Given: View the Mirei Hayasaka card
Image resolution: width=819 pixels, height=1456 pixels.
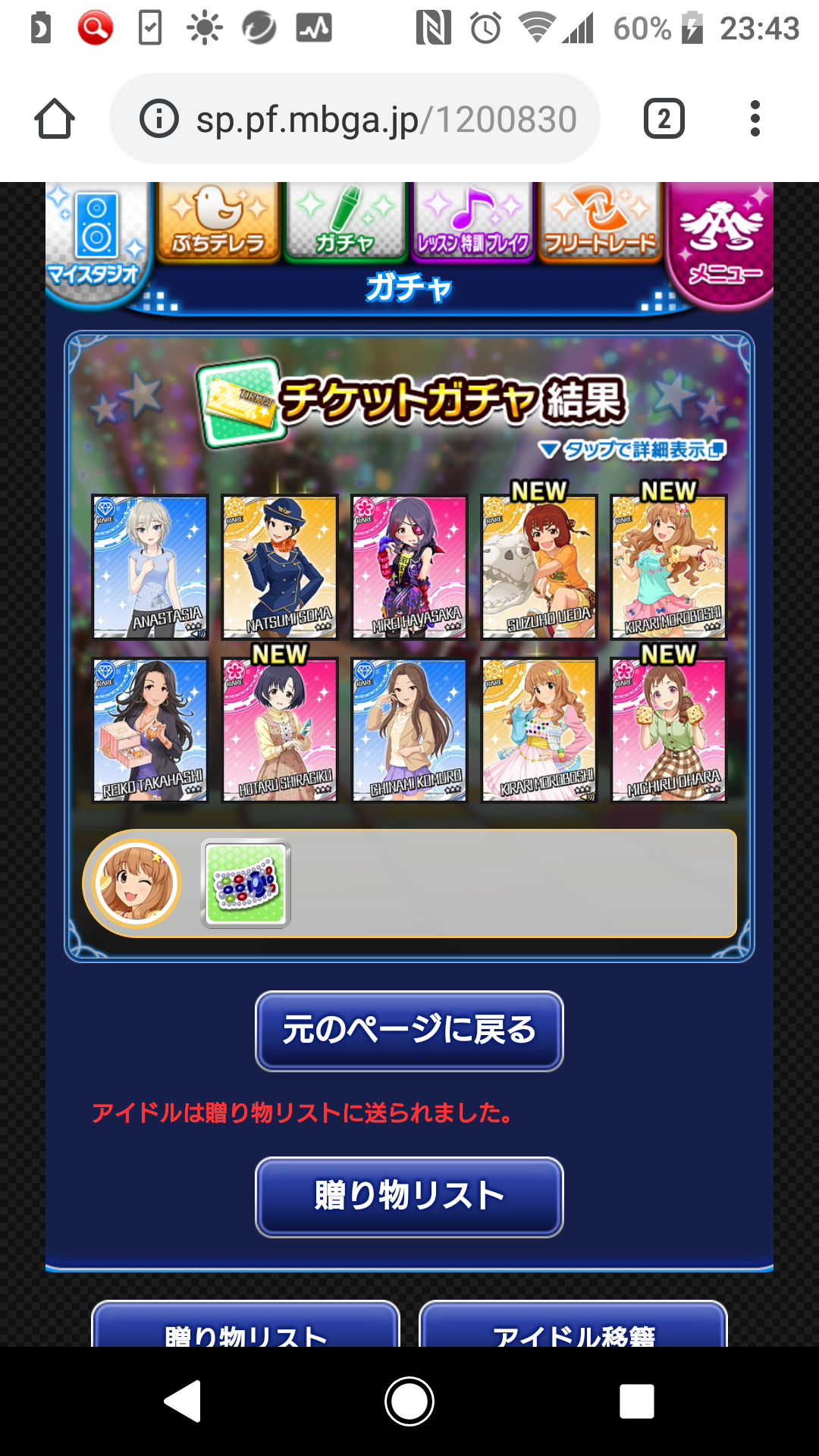Looking at the screenshot, I should 409,567.
